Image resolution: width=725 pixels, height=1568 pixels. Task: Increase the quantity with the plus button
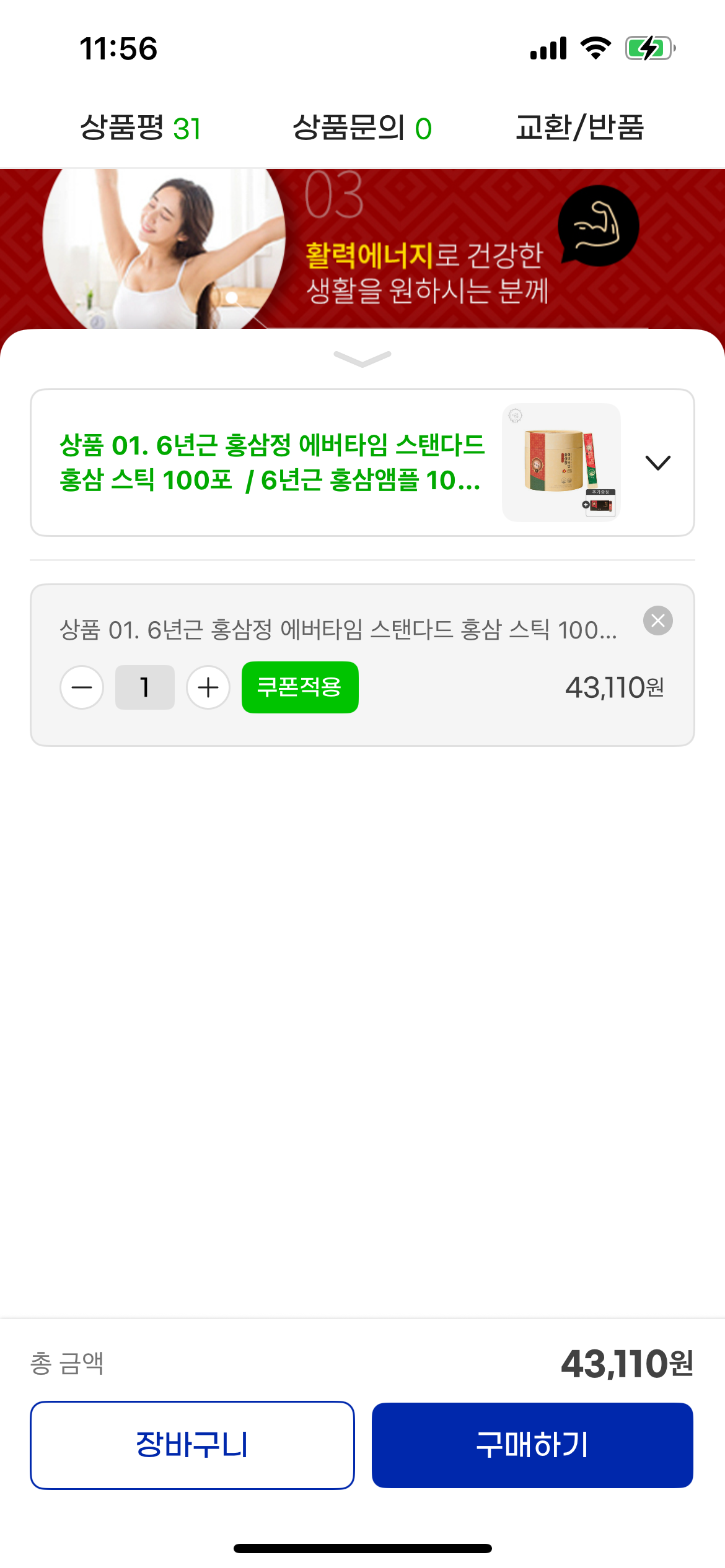tap(208, 687)
